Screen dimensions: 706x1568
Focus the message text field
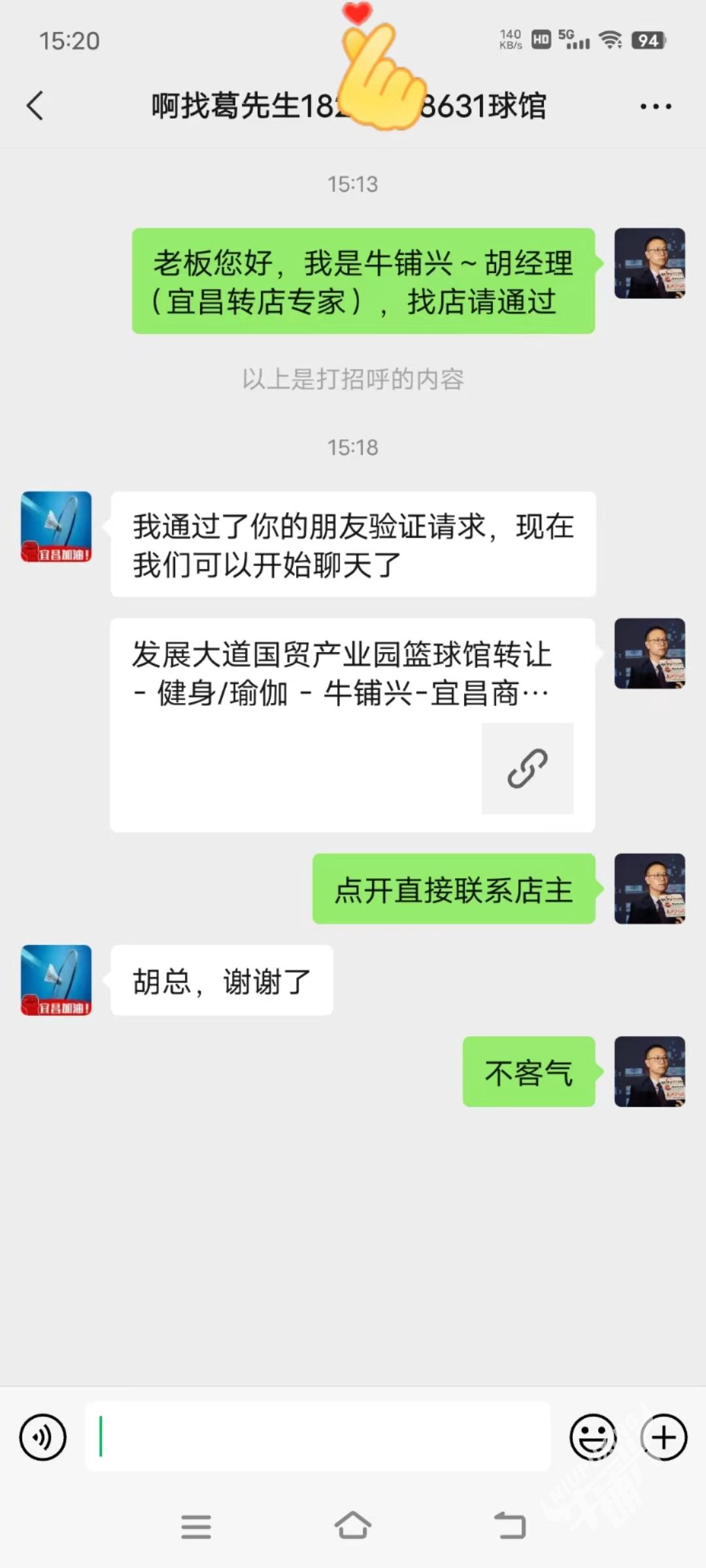pos(318,1437)
